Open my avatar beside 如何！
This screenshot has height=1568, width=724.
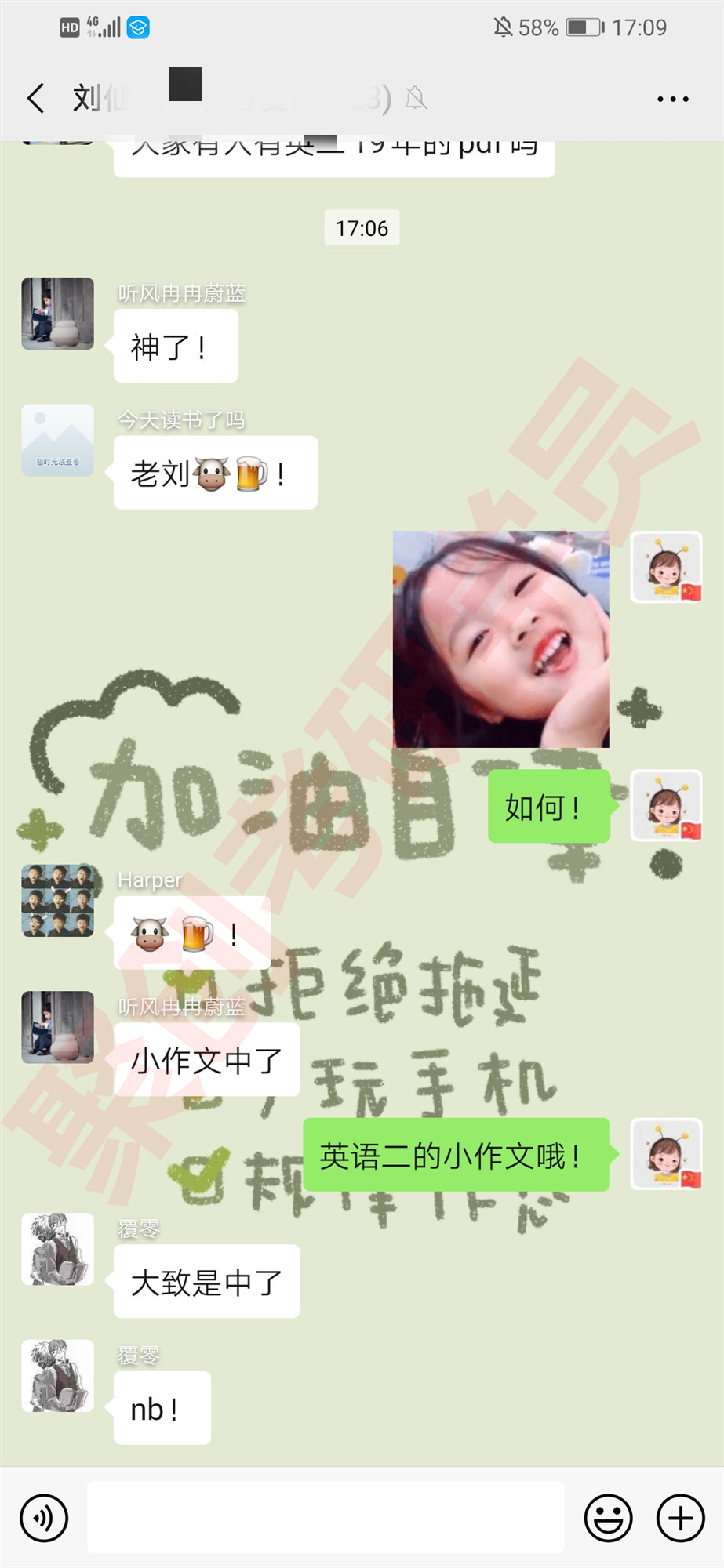pos(667,806)
